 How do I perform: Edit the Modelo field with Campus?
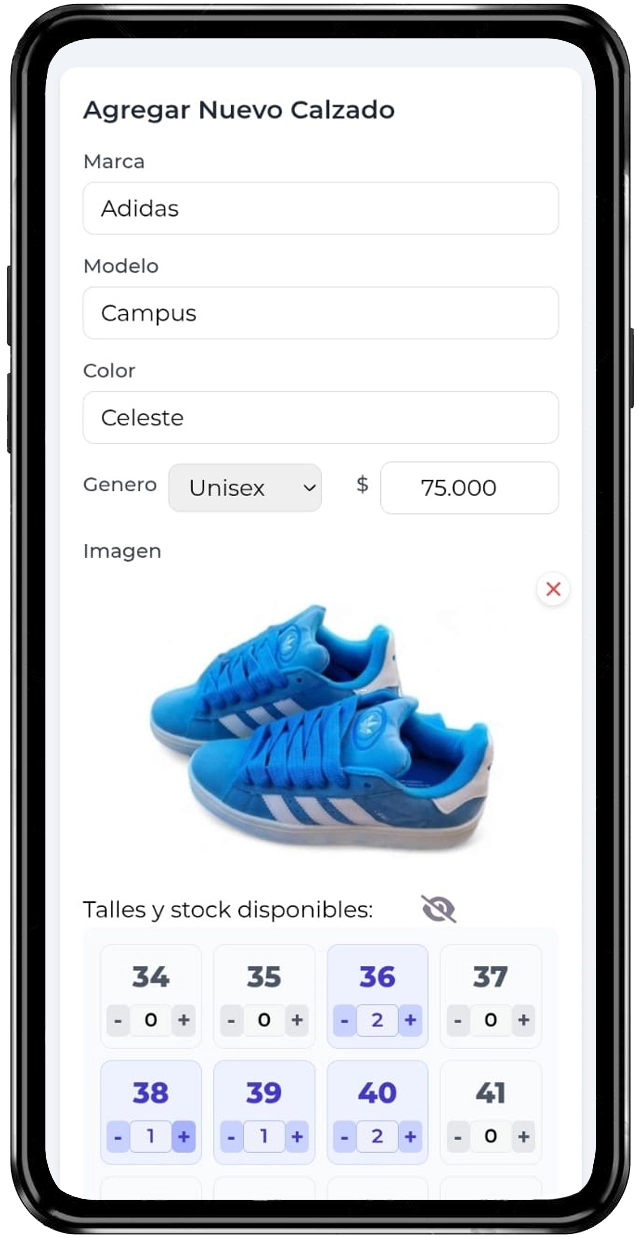320,313
